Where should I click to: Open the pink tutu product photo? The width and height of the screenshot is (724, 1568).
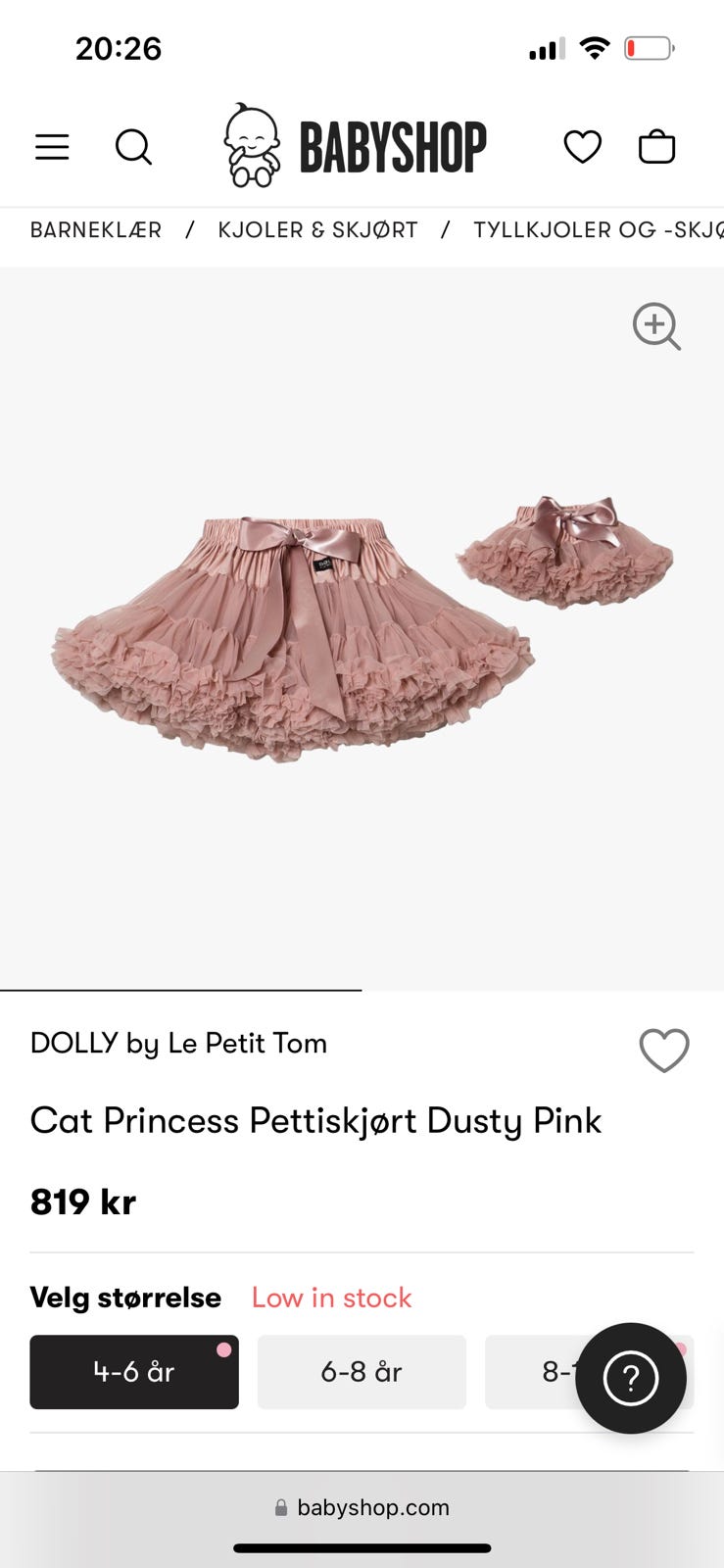[294, 637]
